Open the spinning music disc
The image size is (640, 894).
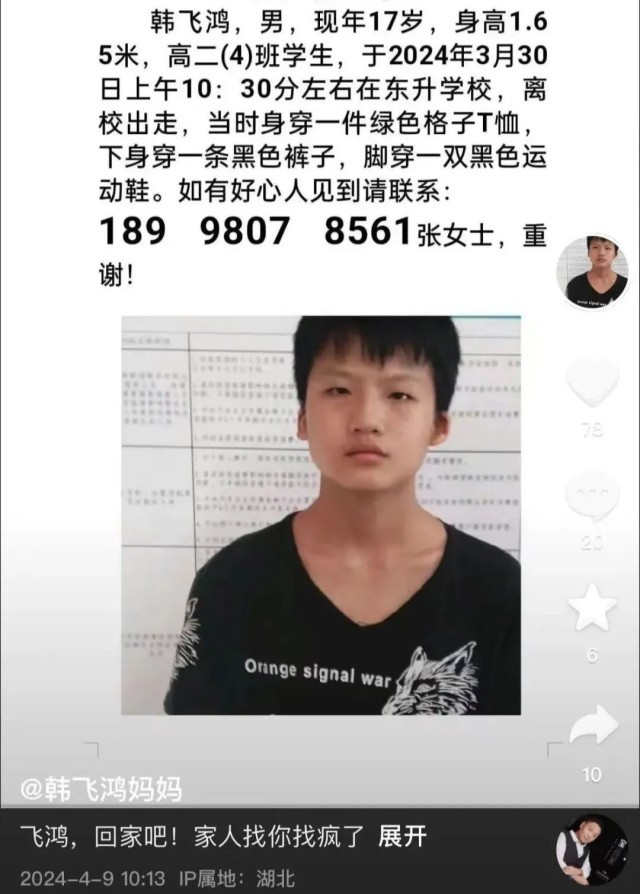point(591,848)
